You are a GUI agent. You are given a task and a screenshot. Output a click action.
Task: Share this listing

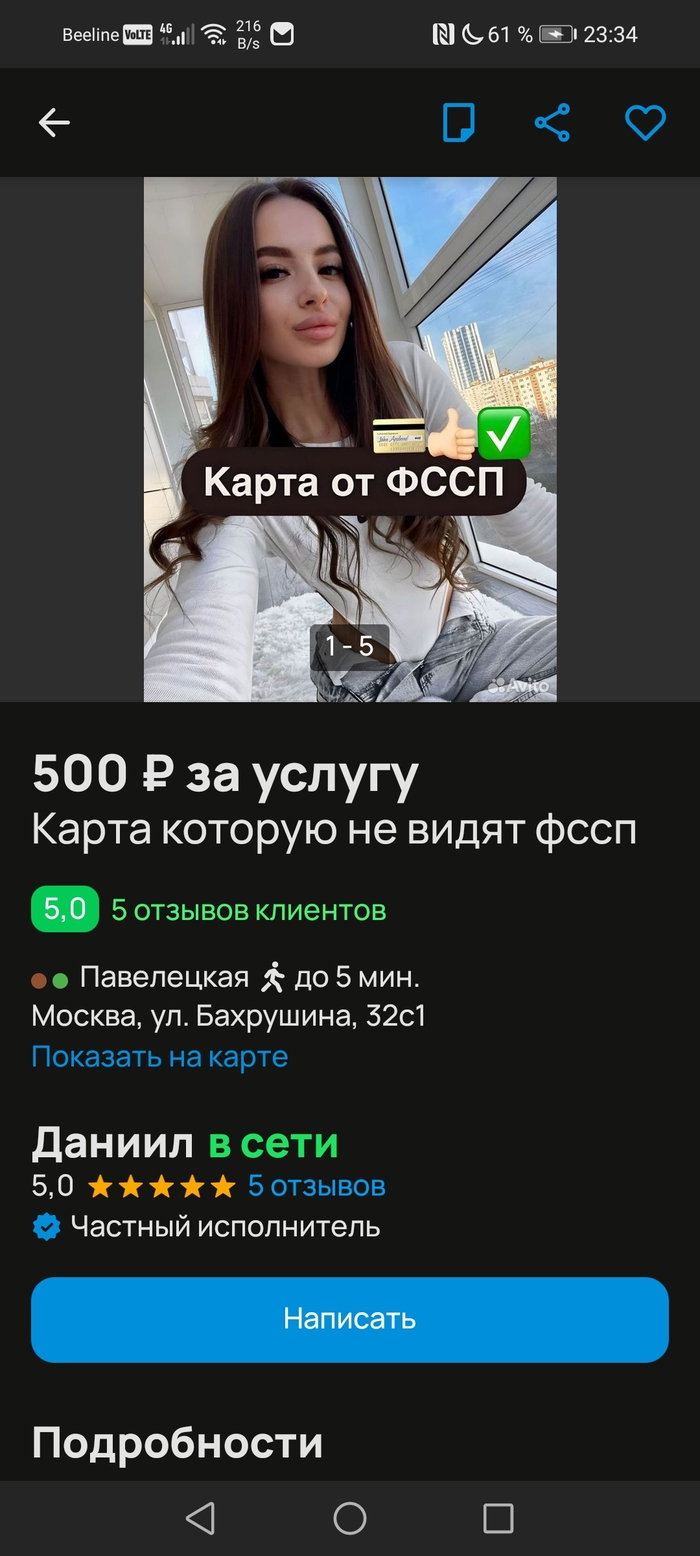[552, 123]
